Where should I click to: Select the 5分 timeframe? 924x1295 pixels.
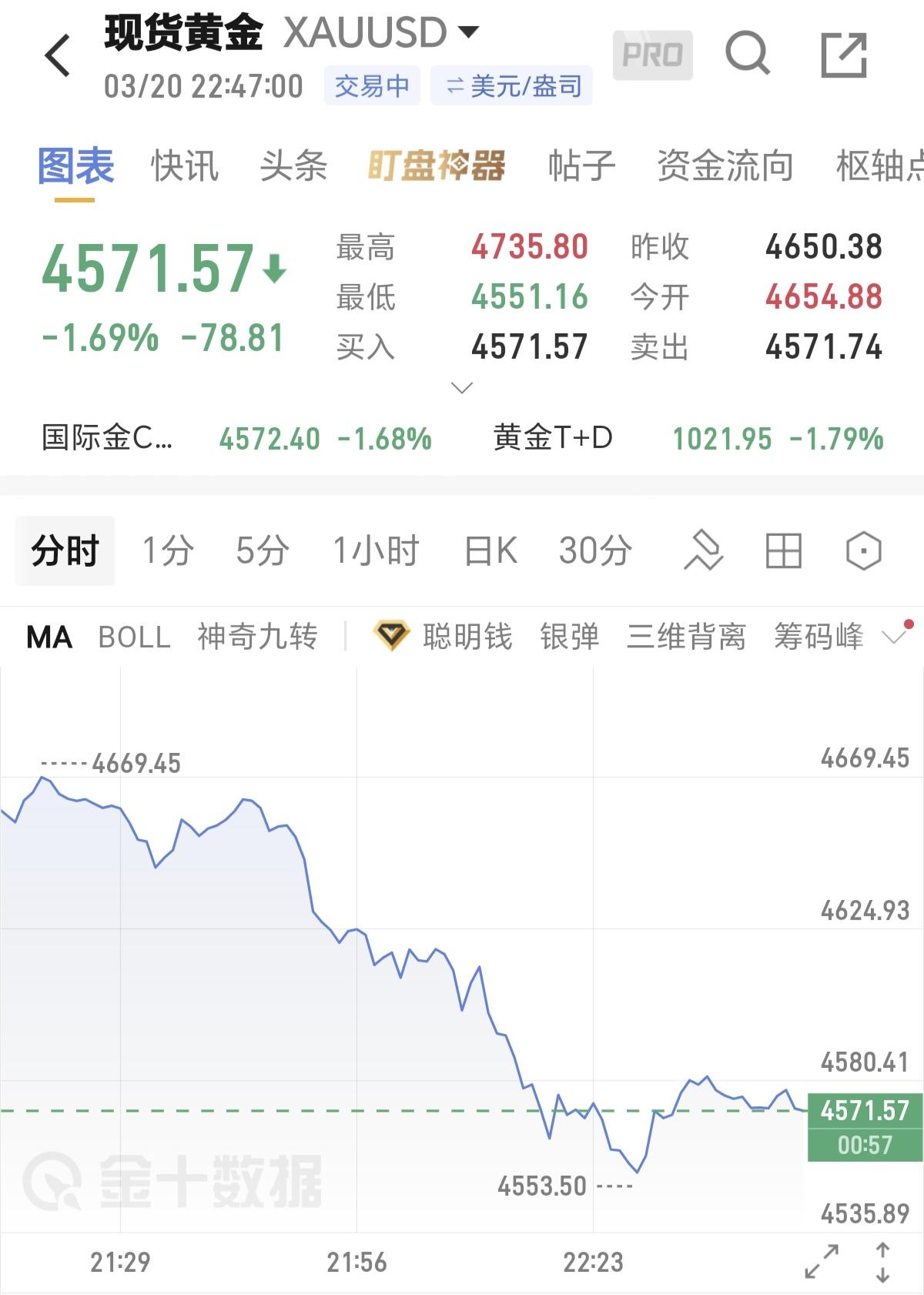[x=263, y=550]
